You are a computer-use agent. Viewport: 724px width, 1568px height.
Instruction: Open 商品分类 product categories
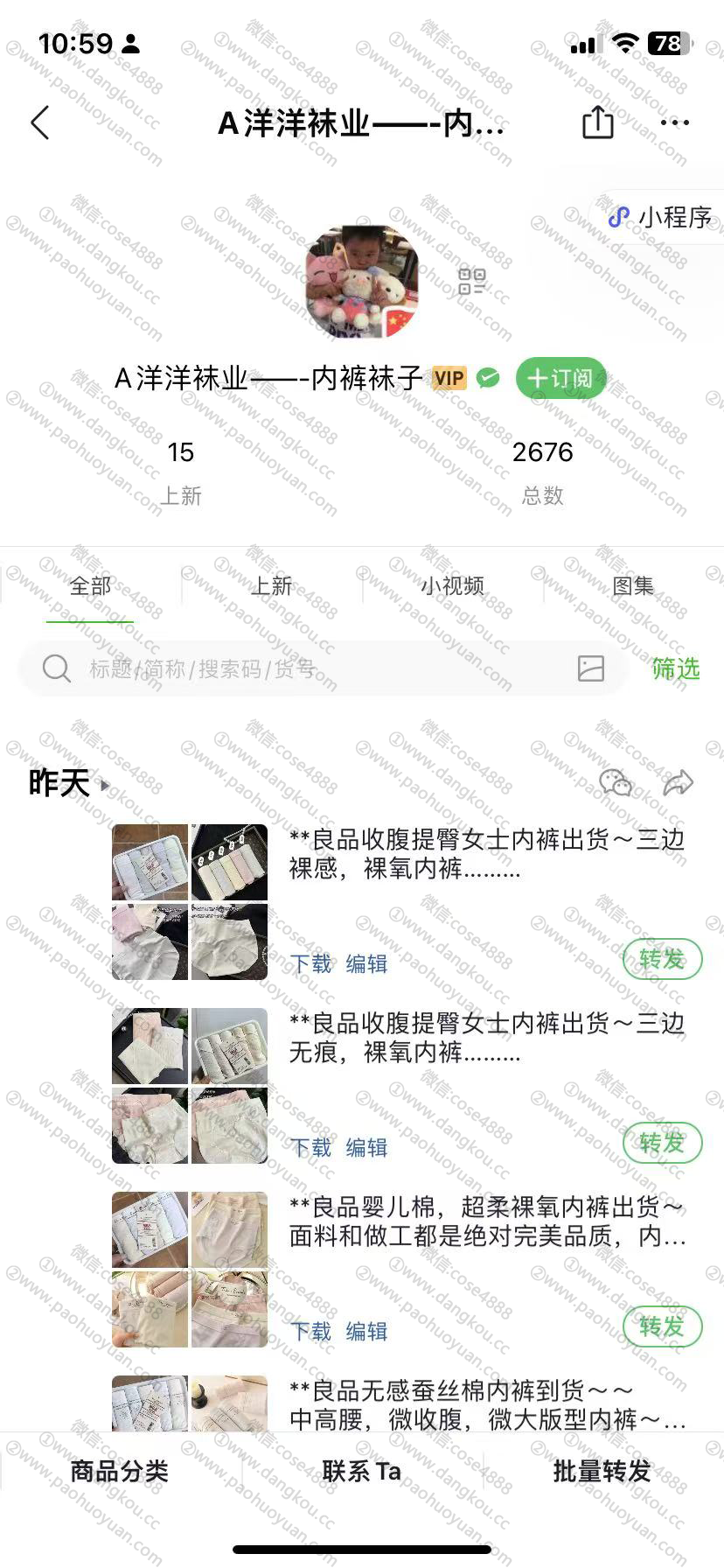[120, 1471]
